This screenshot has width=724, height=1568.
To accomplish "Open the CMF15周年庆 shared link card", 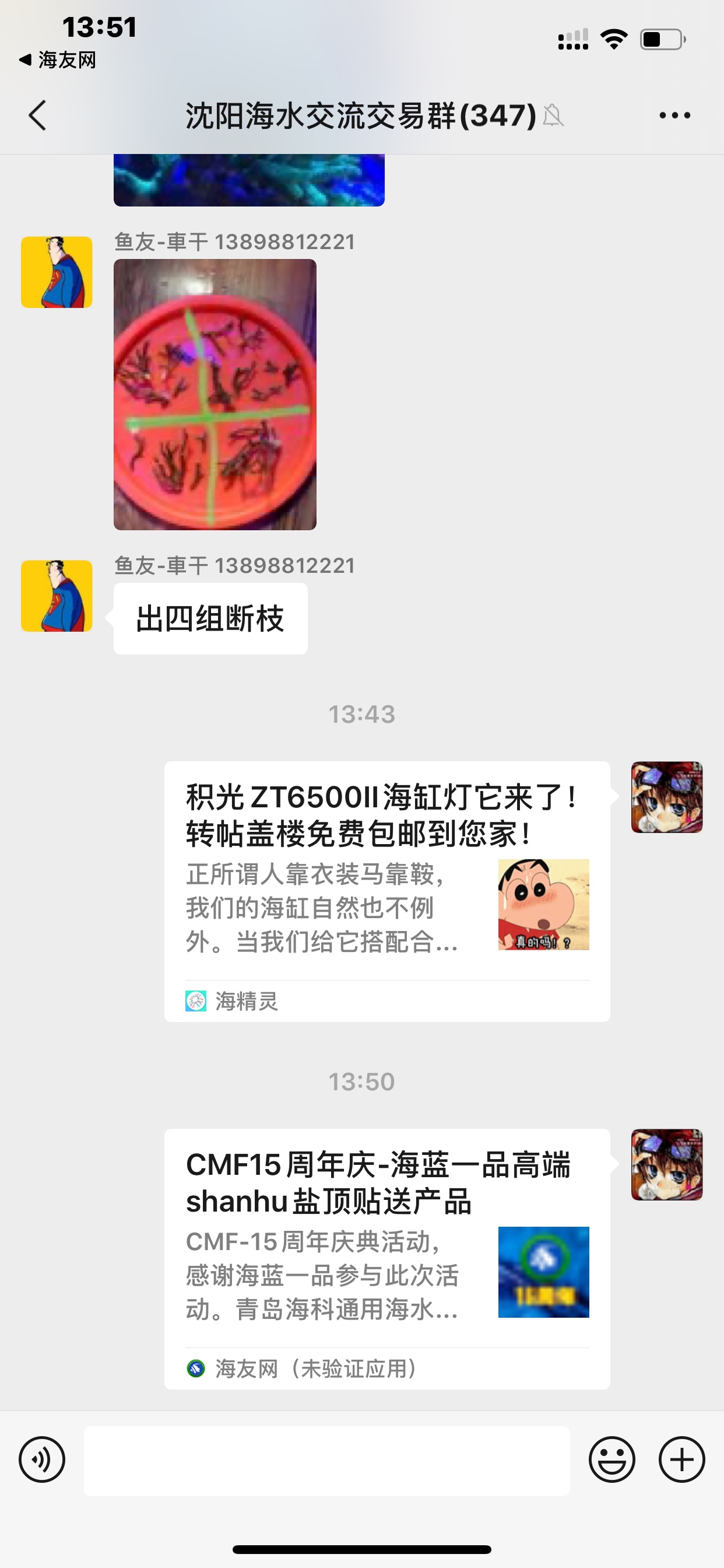I will (387, 1259).
